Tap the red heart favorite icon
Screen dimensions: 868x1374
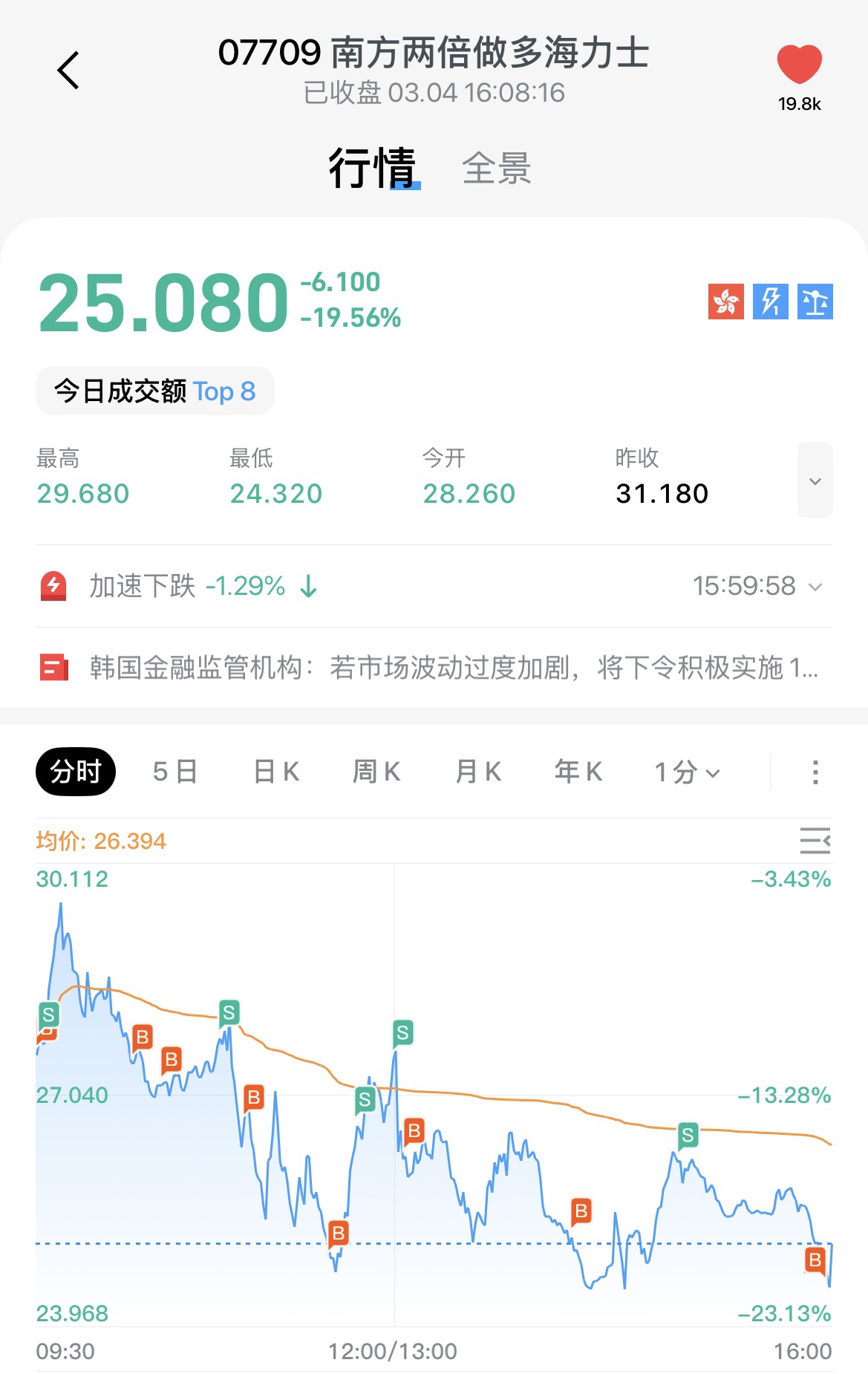tap(799, 65)
